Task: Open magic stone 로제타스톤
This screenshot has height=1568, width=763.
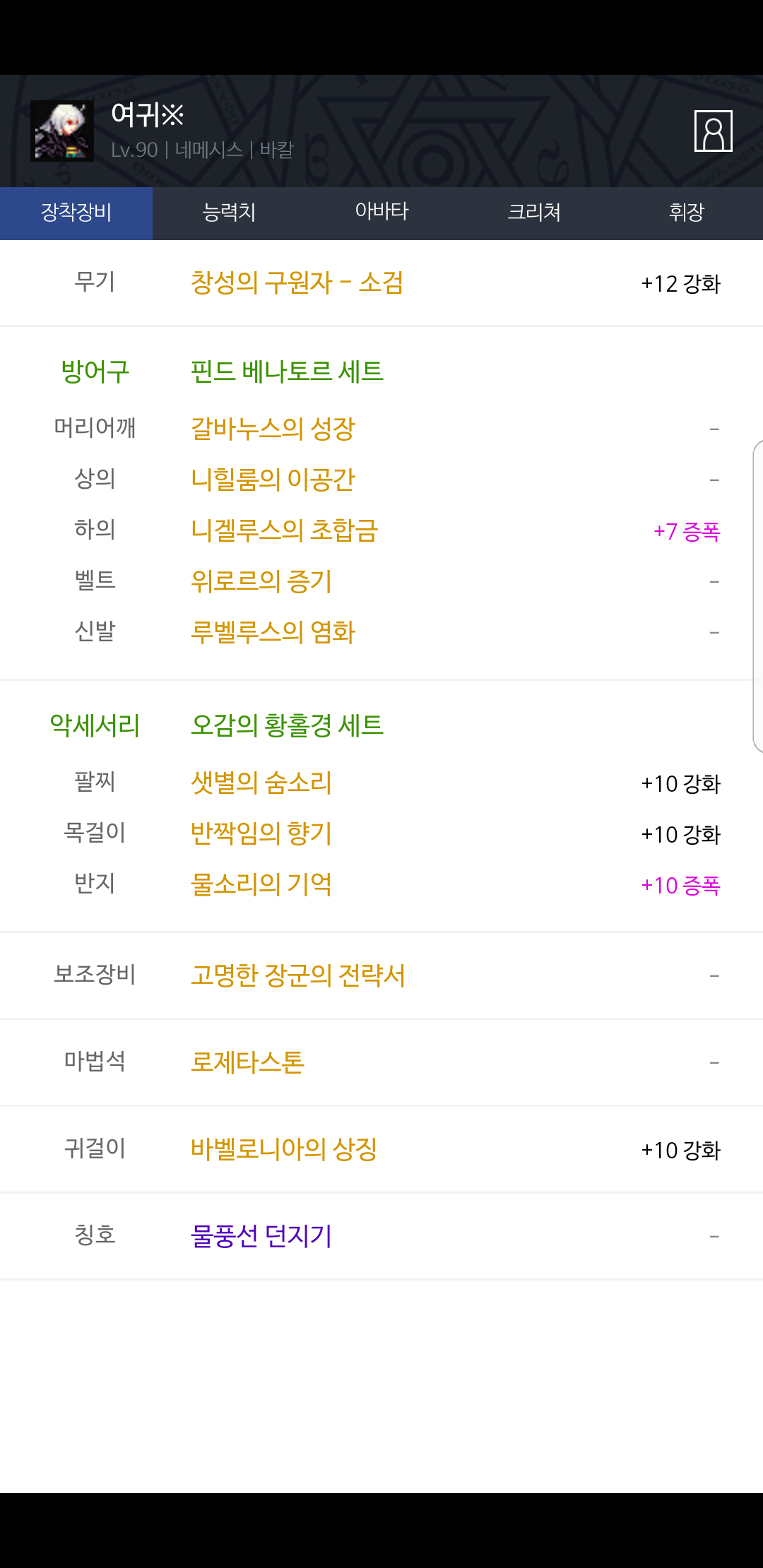Action: coord(247,1062)
